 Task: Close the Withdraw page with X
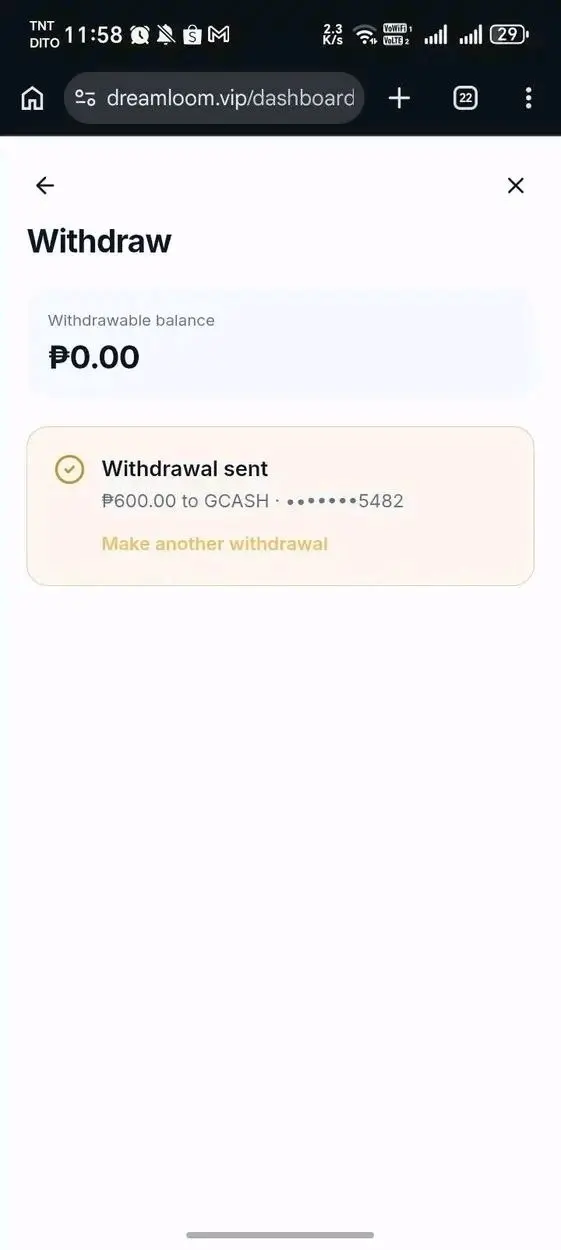[x=515, y=185]
